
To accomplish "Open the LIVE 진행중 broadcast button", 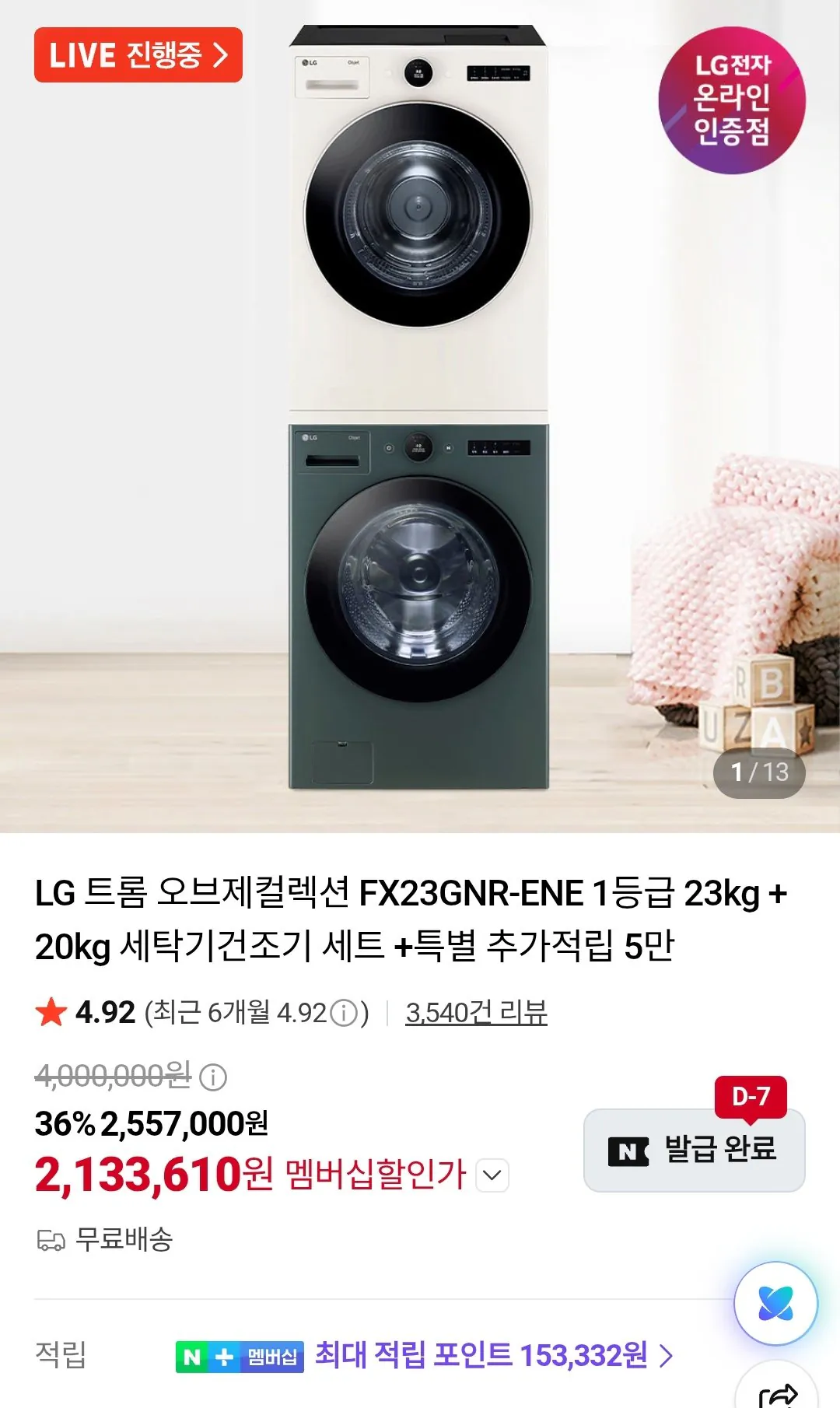I will 138,54.
